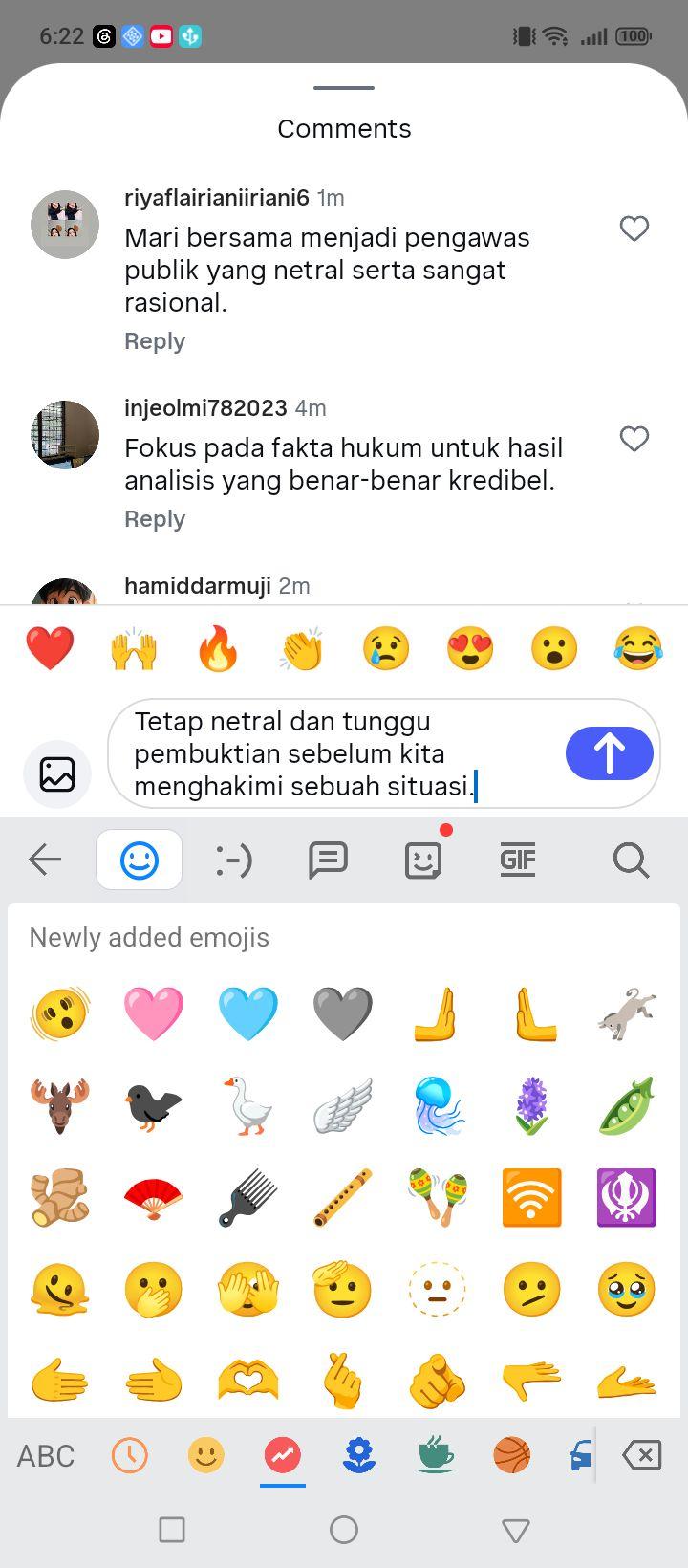Delete a character with backspace key

642,1456
